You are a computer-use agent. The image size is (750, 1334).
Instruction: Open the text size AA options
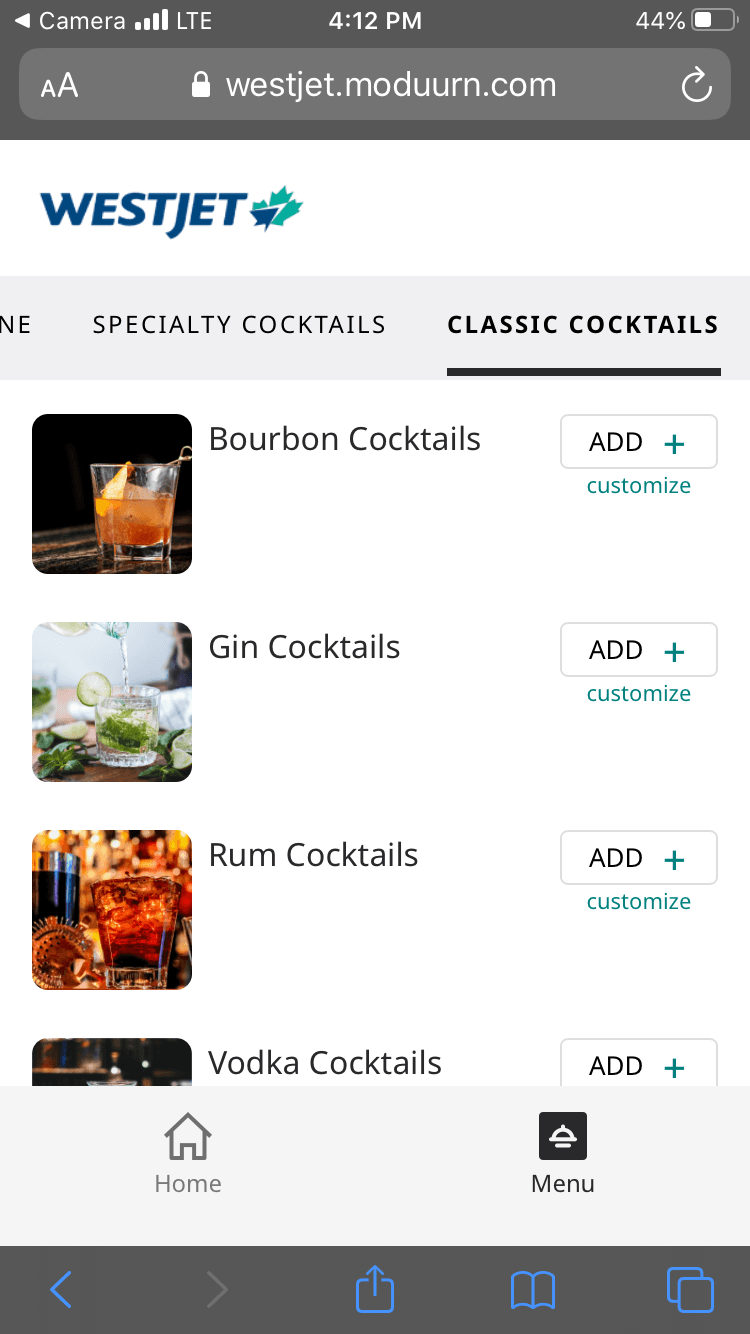(x=60, y=86)
